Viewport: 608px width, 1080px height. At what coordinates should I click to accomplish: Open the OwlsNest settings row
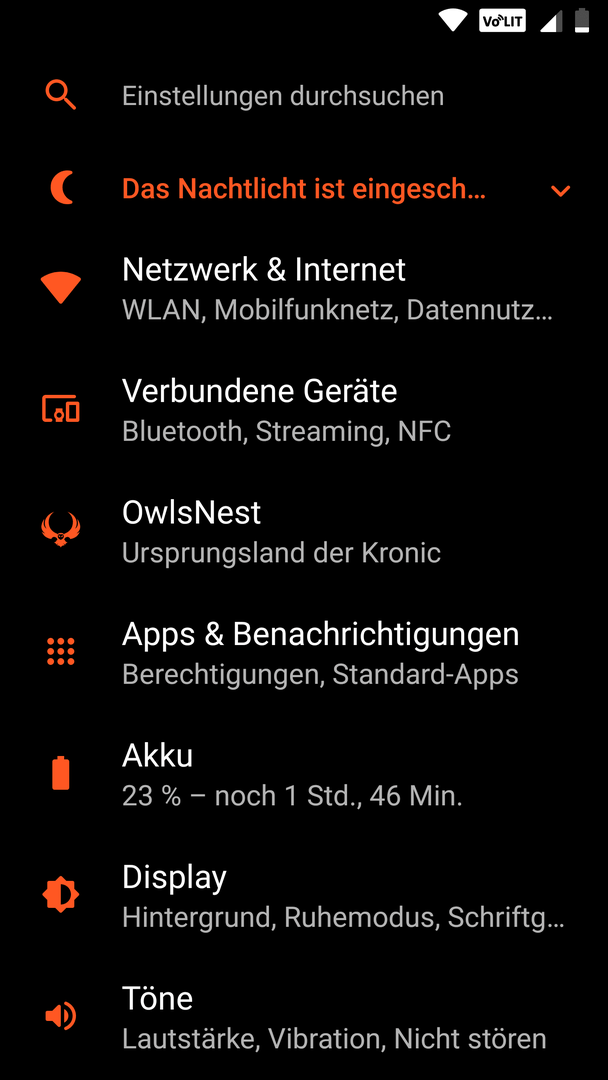pyautogui.click(x=304, y=531)
